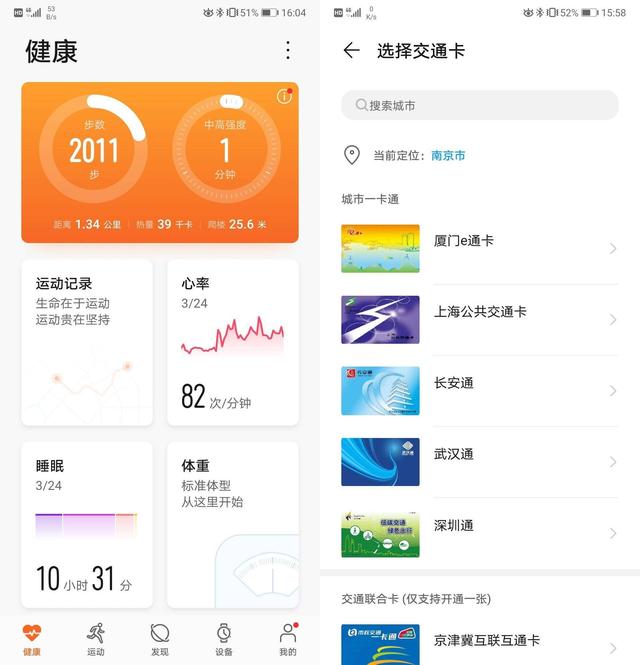Open the 深圳通 card row
This screenshot has width=640, height=665.
pos(480,532)
